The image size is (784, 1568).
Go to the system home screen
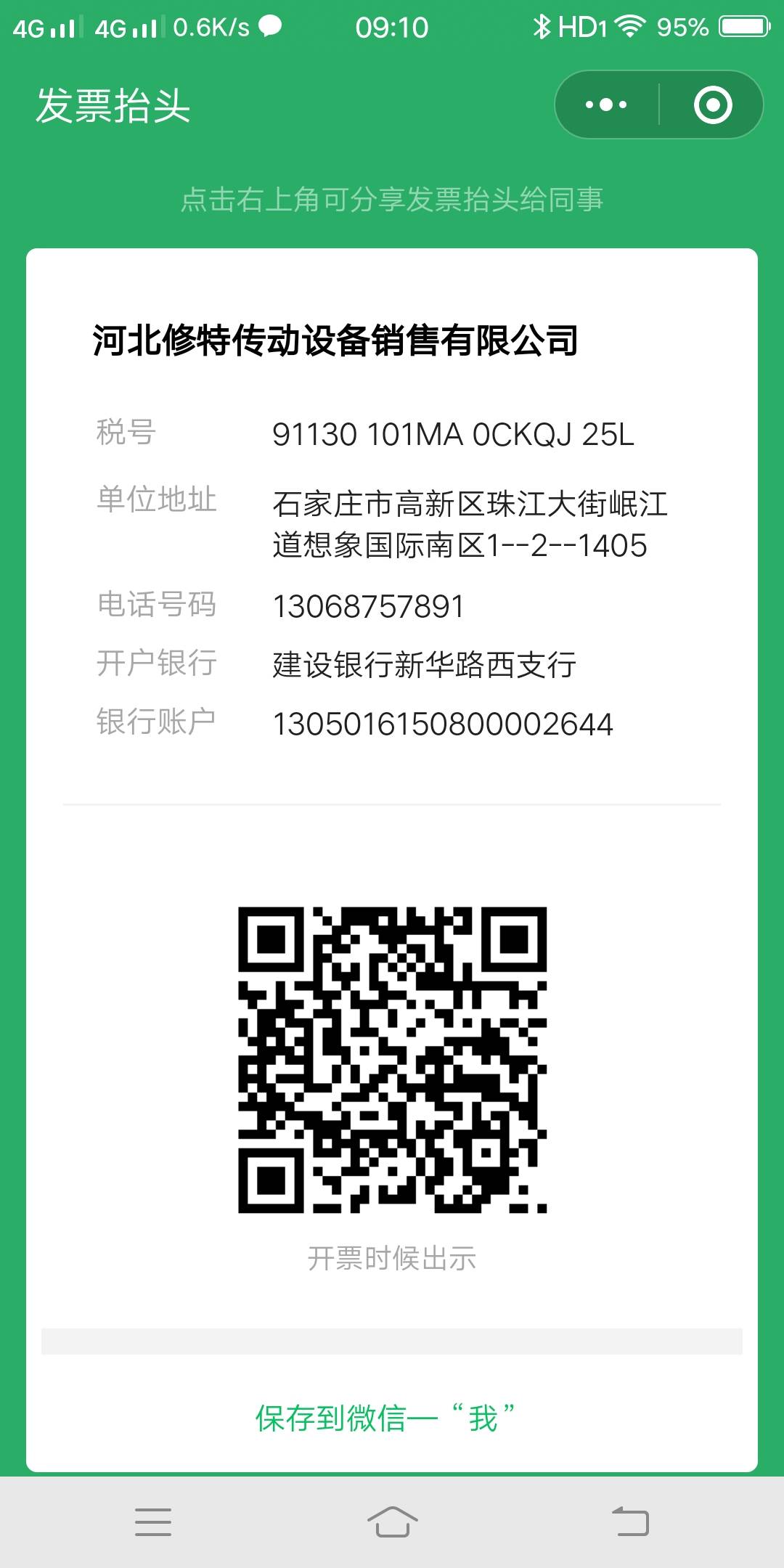[392, 1522]
